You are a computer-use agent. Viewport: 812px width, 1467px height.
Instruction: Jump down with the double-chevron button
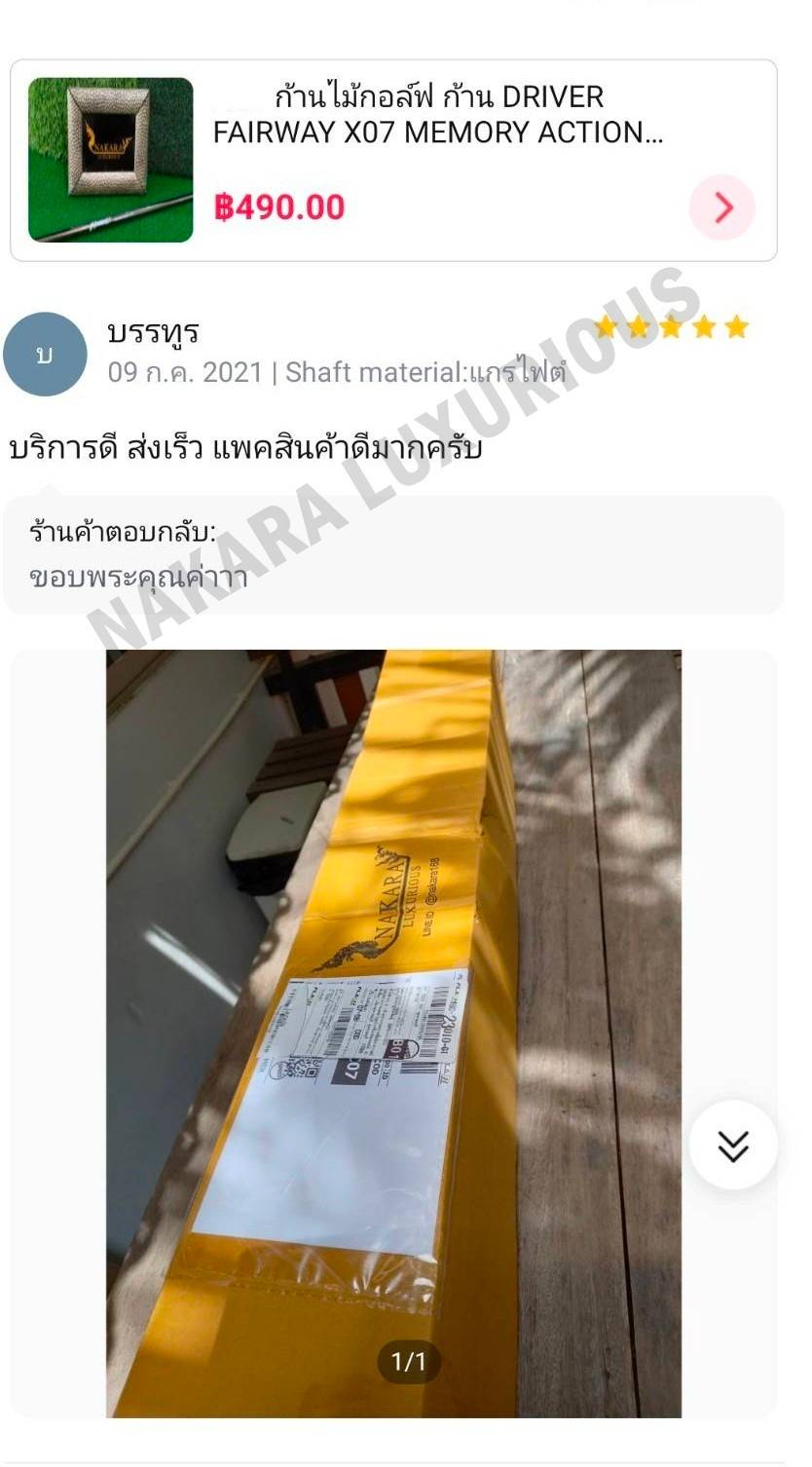[733, 1146]
